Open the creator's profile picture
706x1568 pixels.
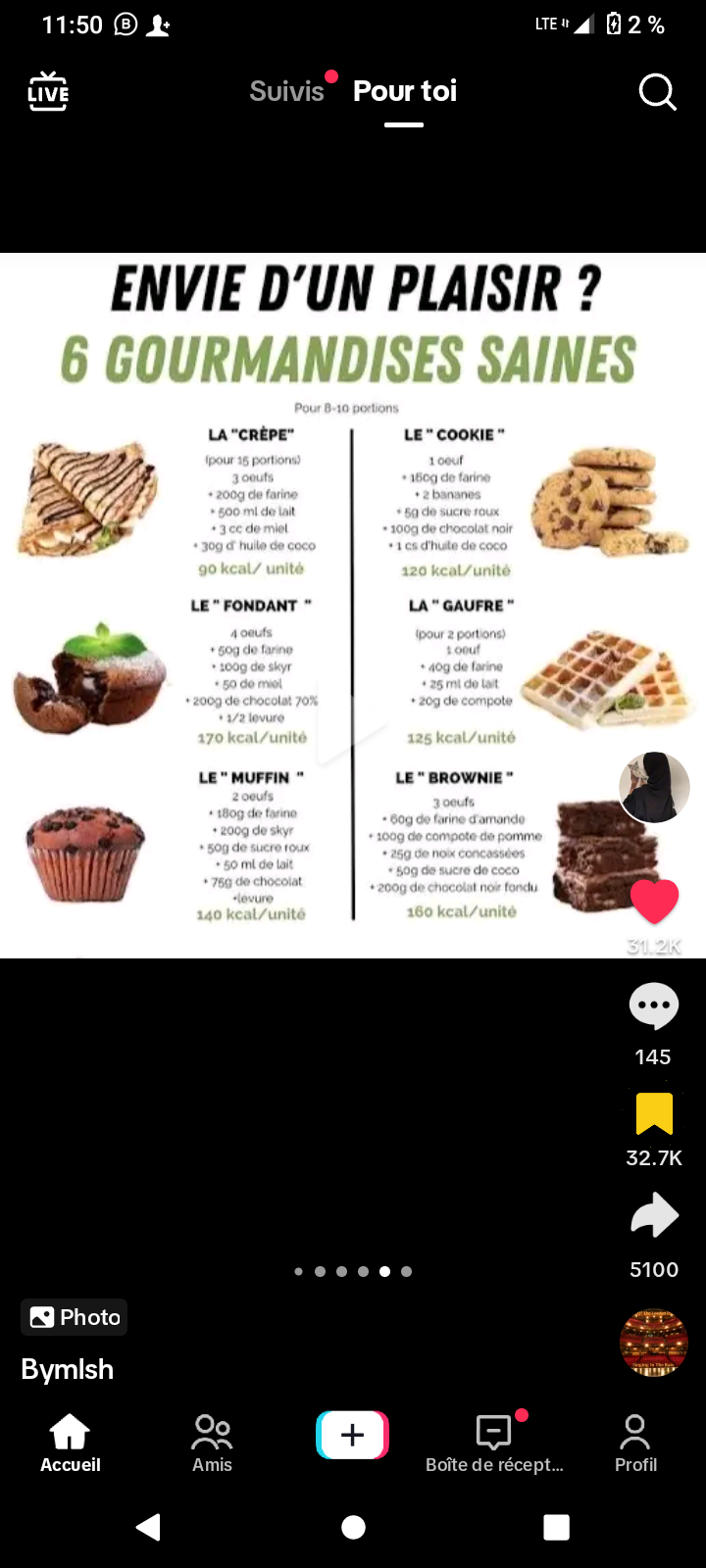(654, 787)
